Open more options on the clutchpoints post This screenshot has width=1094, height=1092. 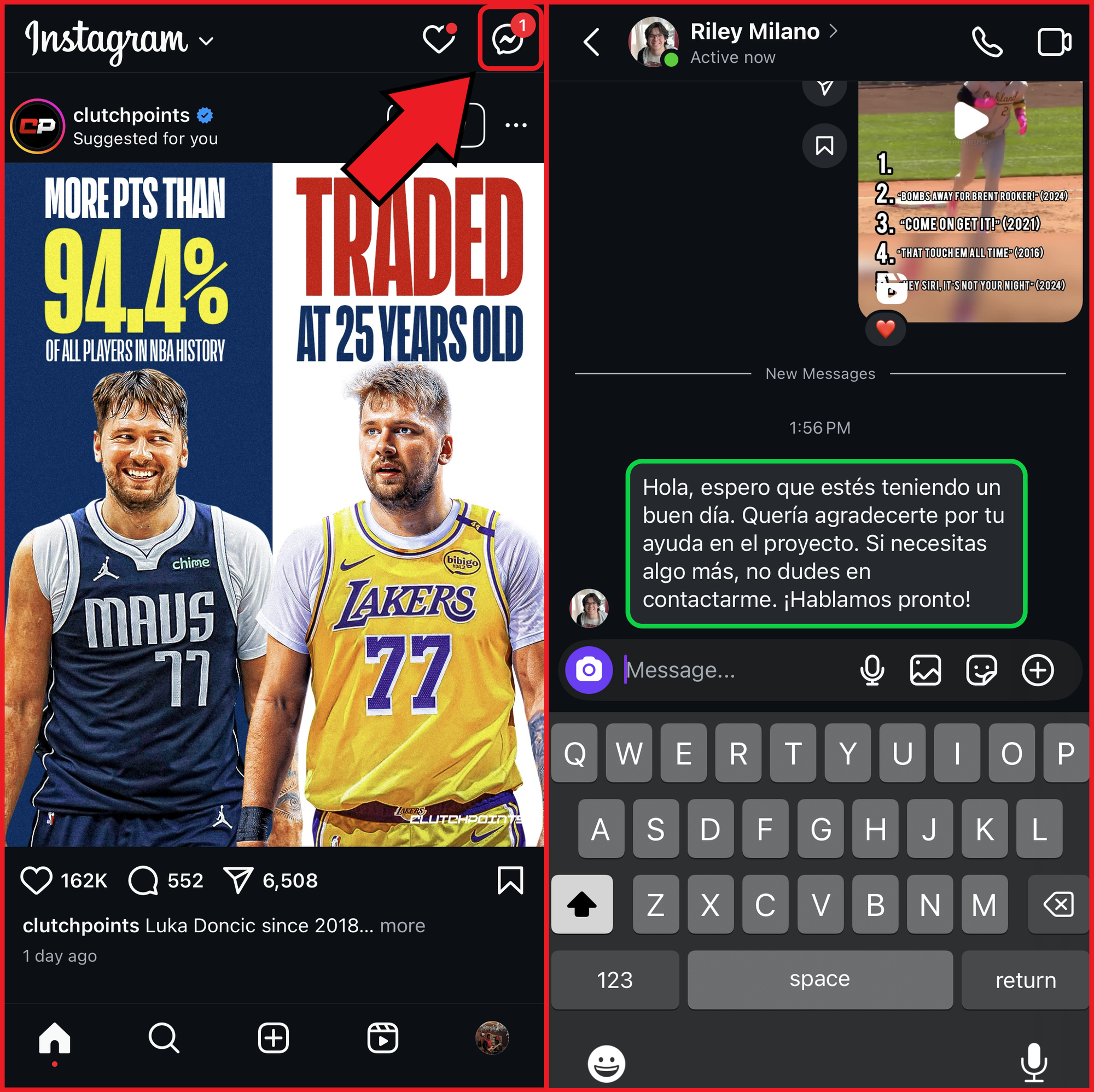coord(516,125)
